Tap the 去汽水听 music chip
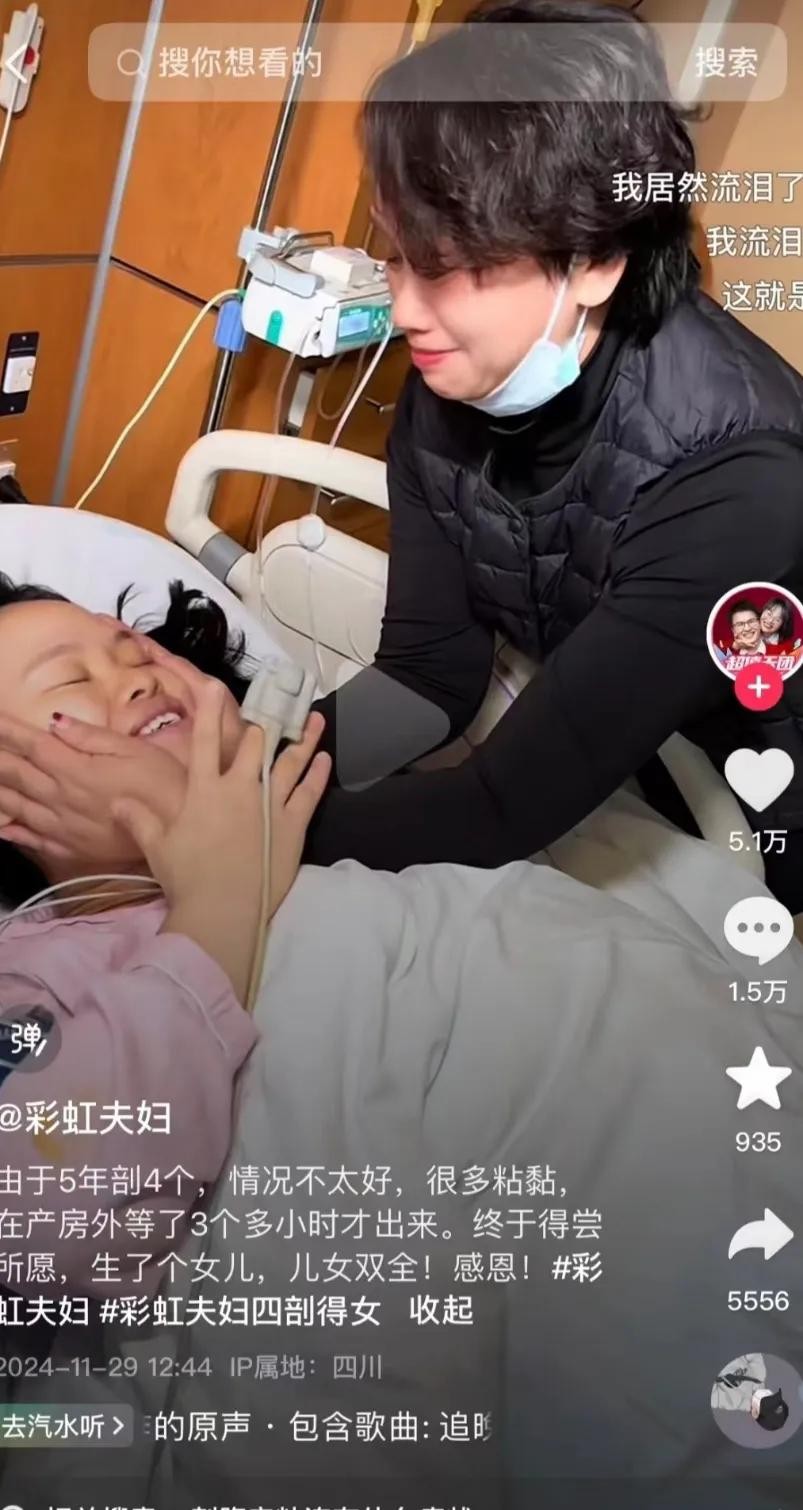Image resolution: width=803 pixels, height=1510 pixels. coord(65,1426)
